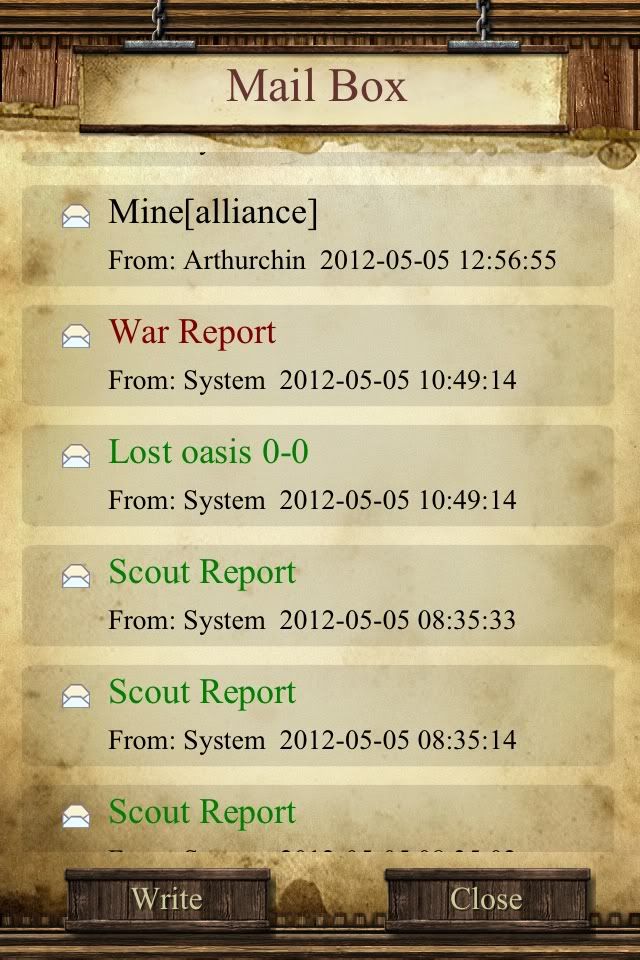
Task: Open the Scout Report from 08:35:33
Action: (x=316, y=595)
